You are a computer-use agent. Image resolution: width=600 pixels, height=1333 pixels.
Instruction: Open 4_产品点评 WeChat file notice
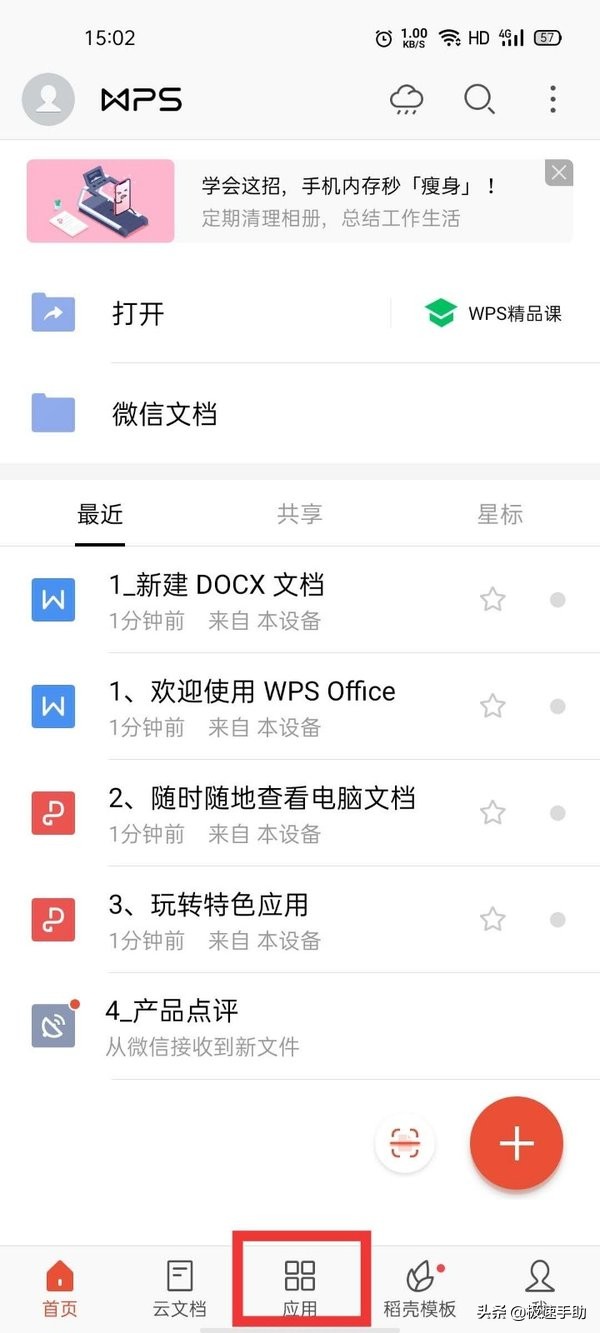pyautogui.click(x=300, y=1026)
